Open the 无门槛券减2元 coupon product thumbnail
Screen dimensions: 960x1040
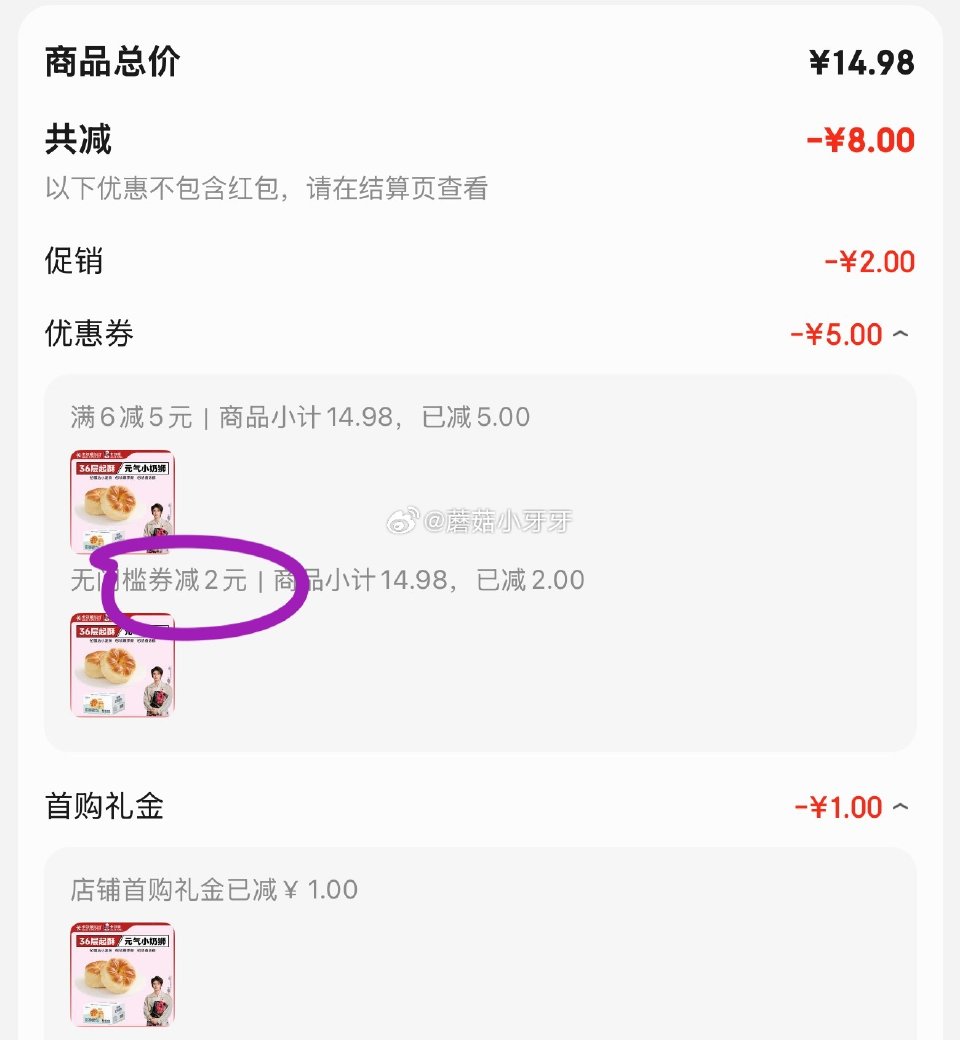point(122,664)
